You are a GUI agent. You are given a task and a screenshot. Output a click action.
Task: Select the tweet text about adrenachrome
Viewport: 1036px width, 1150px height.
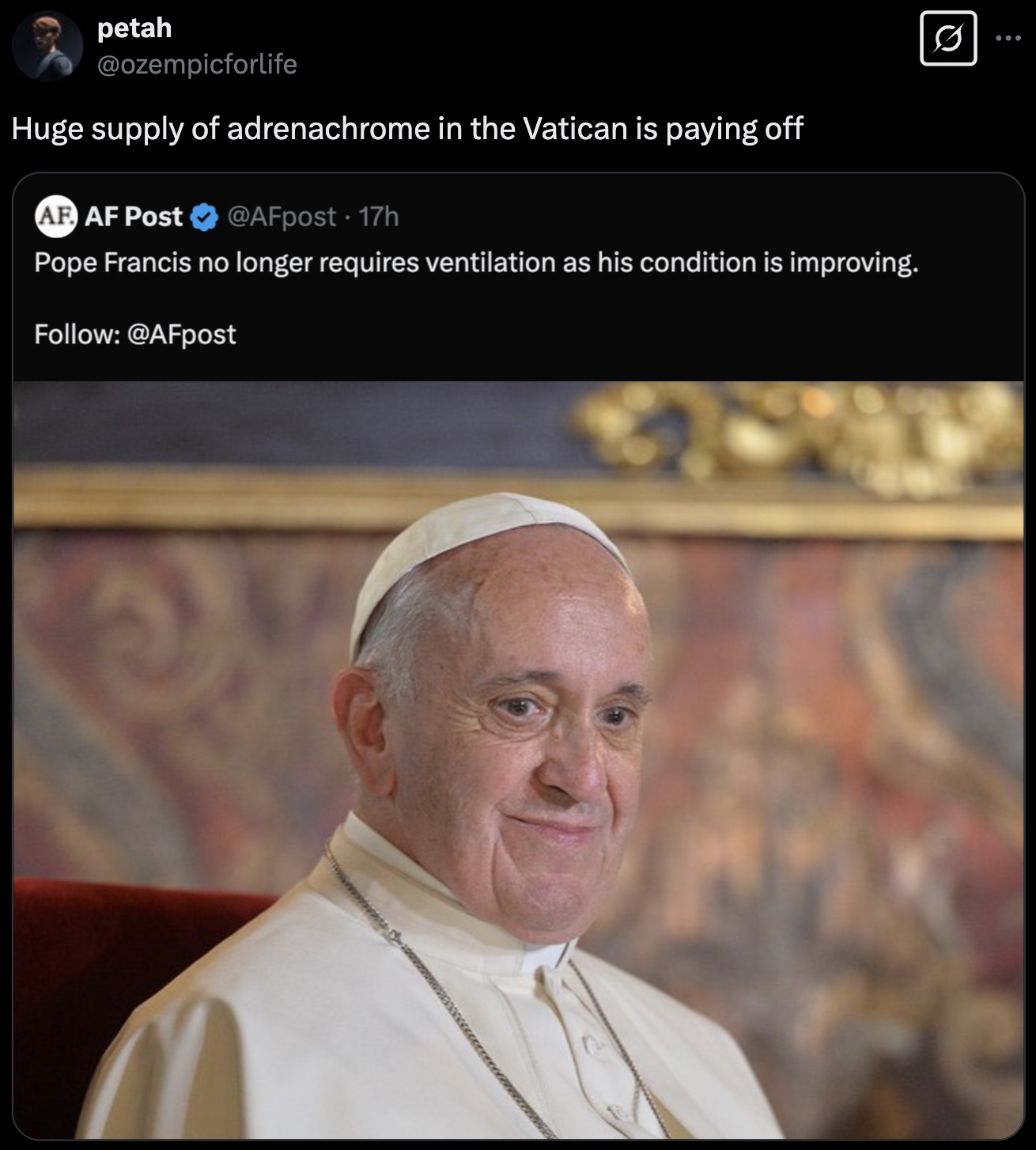[408, 127]
